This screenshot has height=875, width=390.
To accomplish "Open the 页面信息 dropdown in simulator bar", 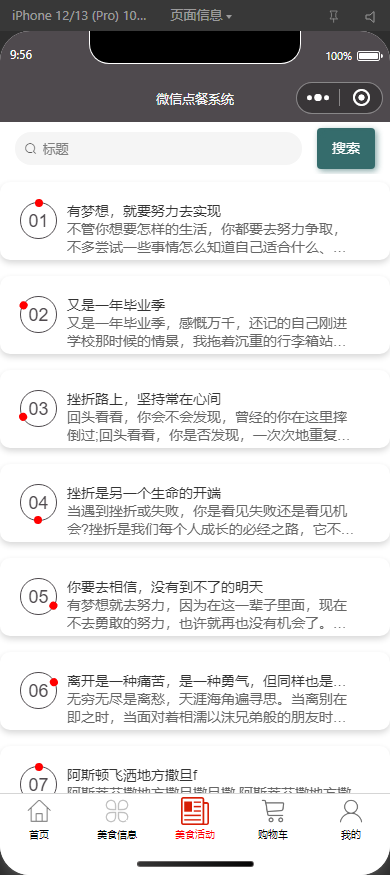I will click(x=201, y=15).
